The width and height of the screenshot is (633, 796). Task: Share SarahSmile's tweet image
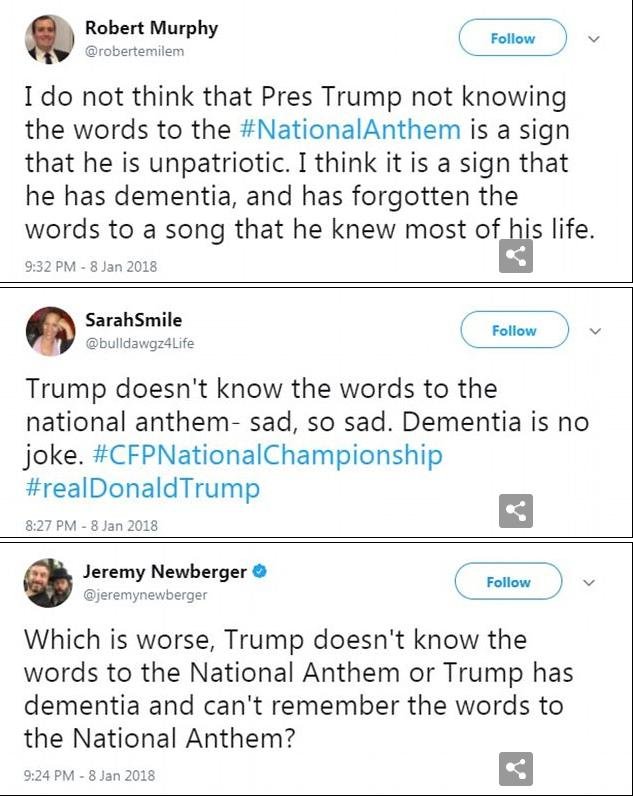coord(515,512)
